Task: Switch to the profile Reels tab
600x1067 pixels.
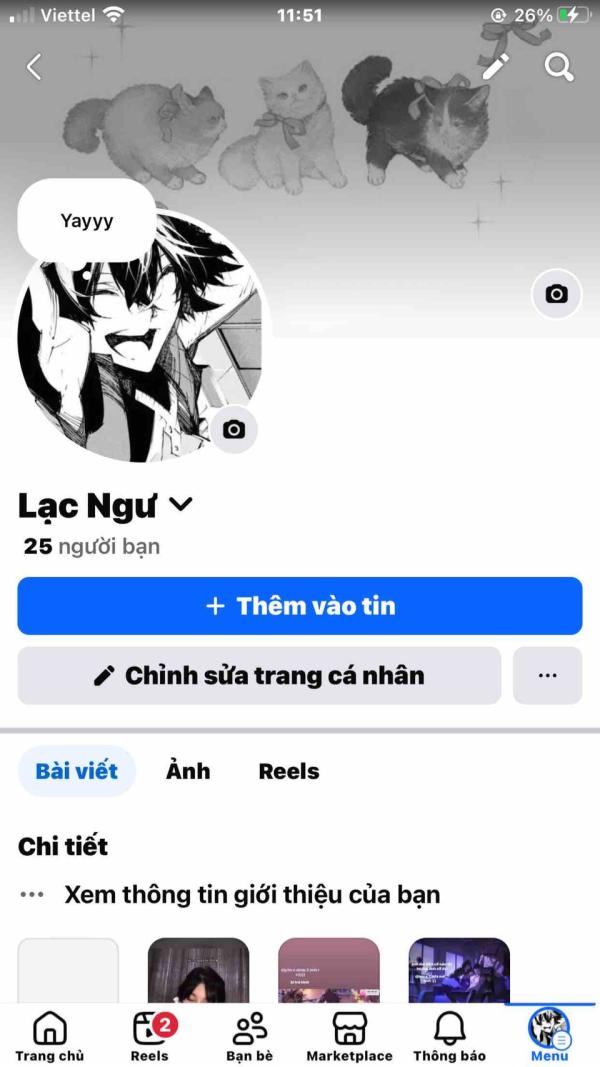Action: pos(289,771)
